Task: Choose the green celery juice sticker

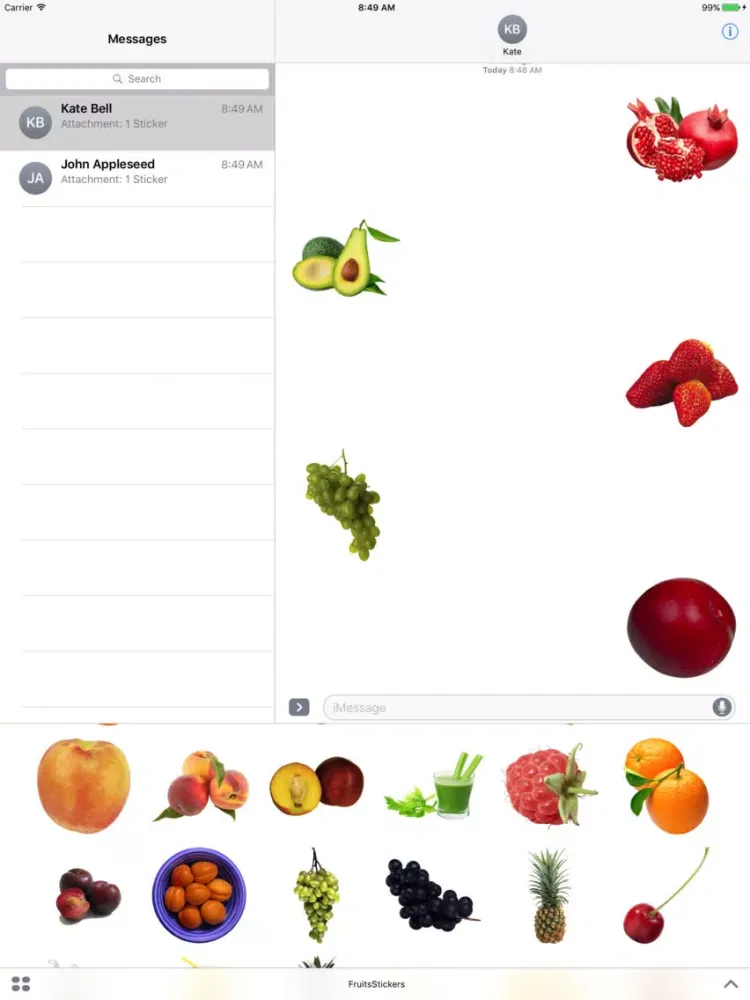Action: point(436,787)
